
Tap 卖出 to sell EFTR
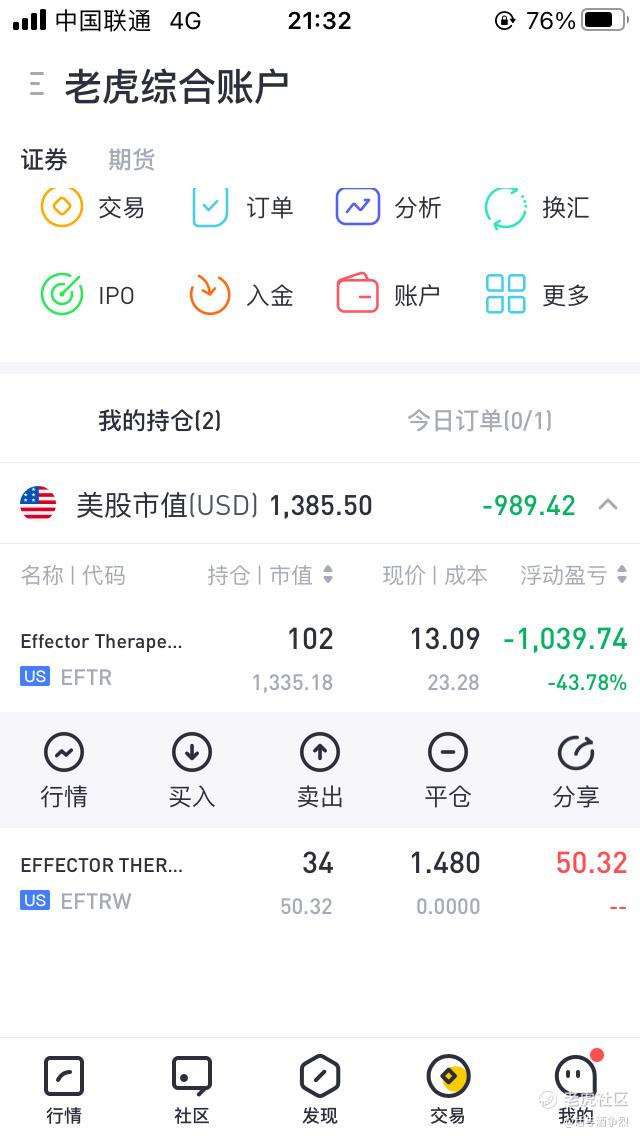pyautogui.click(x=320, y=770)
